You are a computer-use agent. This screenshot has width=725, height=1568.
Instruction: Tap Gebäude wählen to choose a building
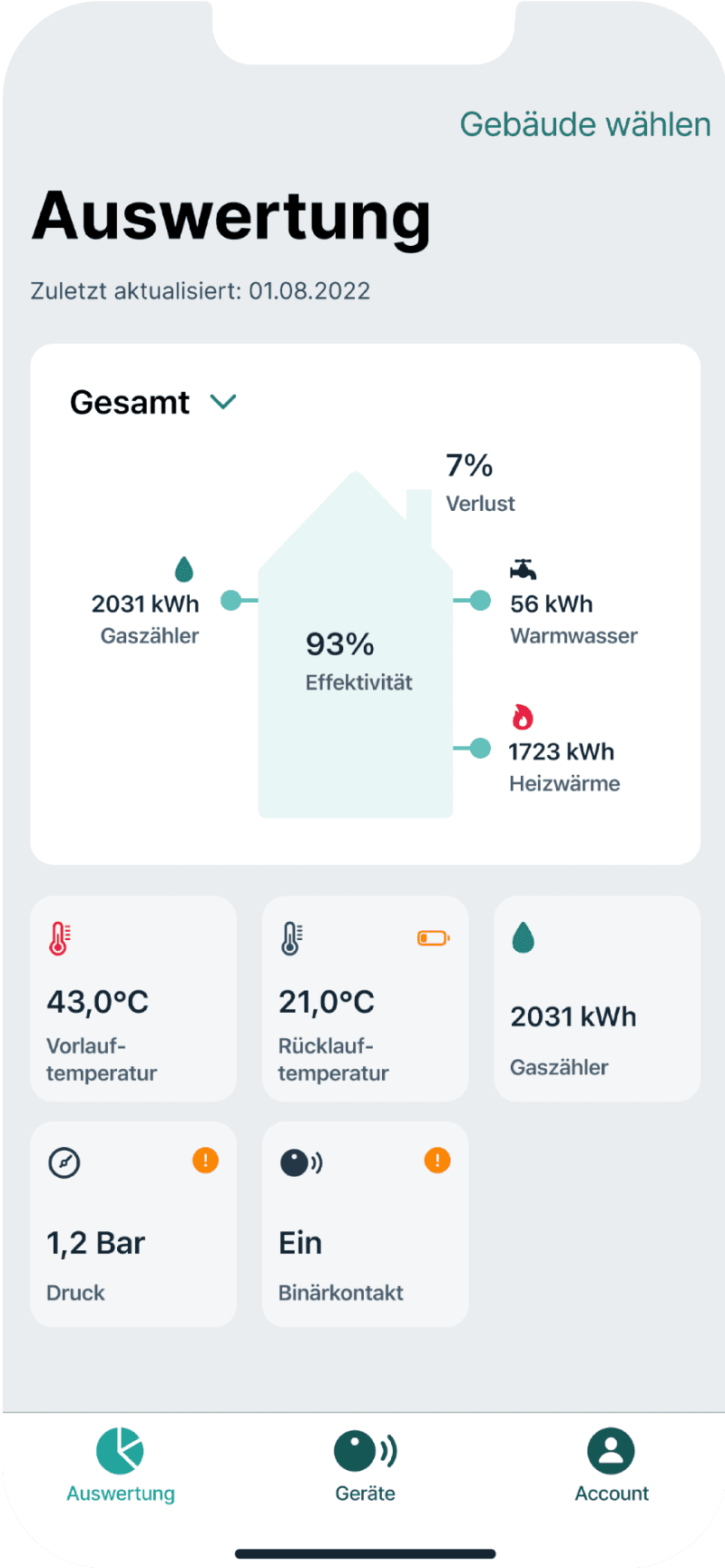coord(585,124)
